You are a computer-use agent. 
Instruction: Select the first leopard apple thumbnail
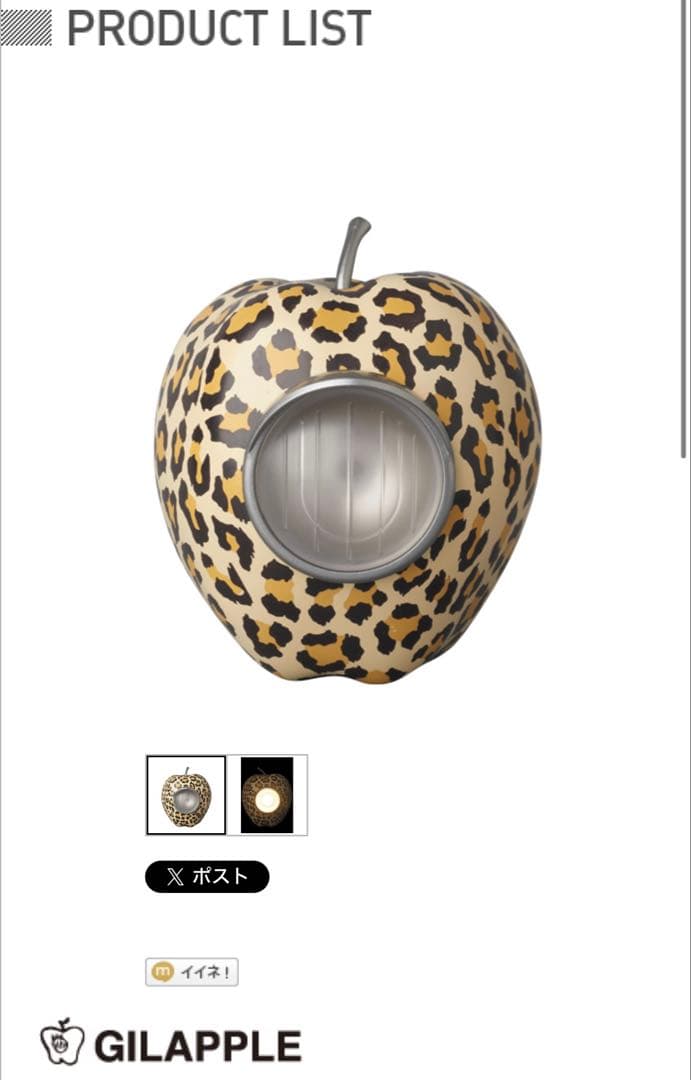186,795
